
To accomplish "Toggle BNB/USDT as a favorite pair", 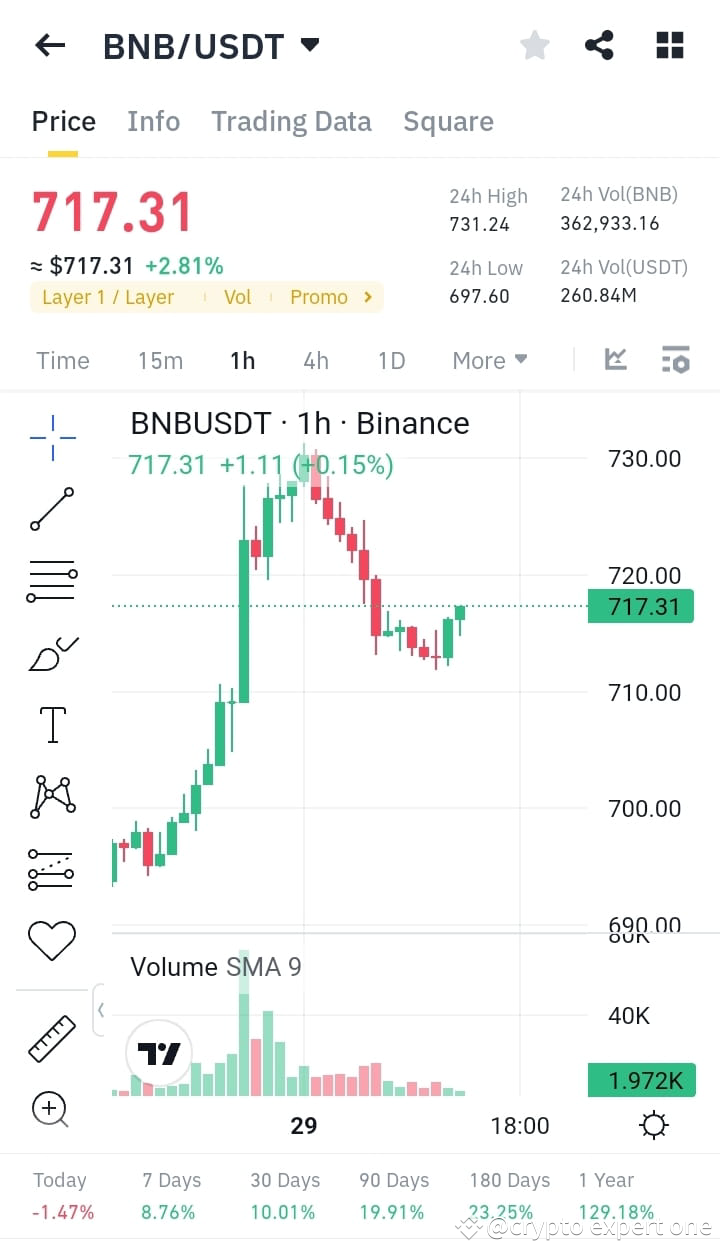I will click(534, 44).
